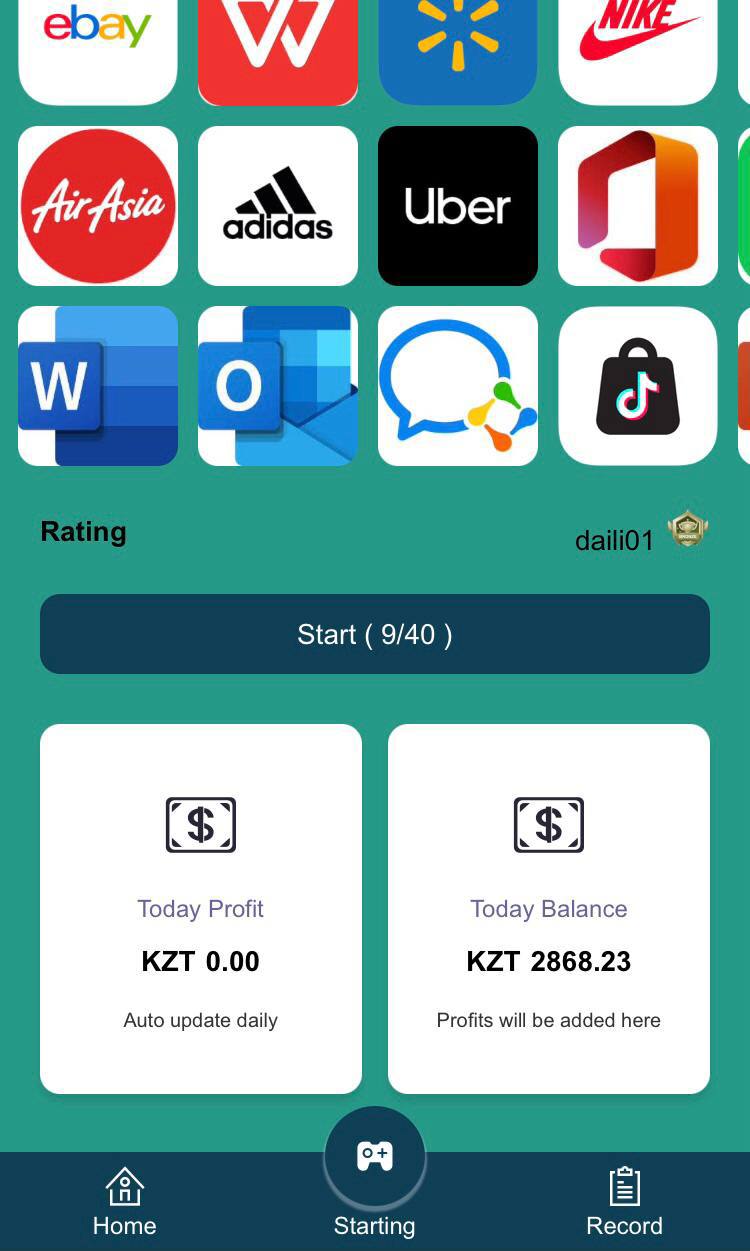Pick the Microsoft Word tile

point(98,386)
